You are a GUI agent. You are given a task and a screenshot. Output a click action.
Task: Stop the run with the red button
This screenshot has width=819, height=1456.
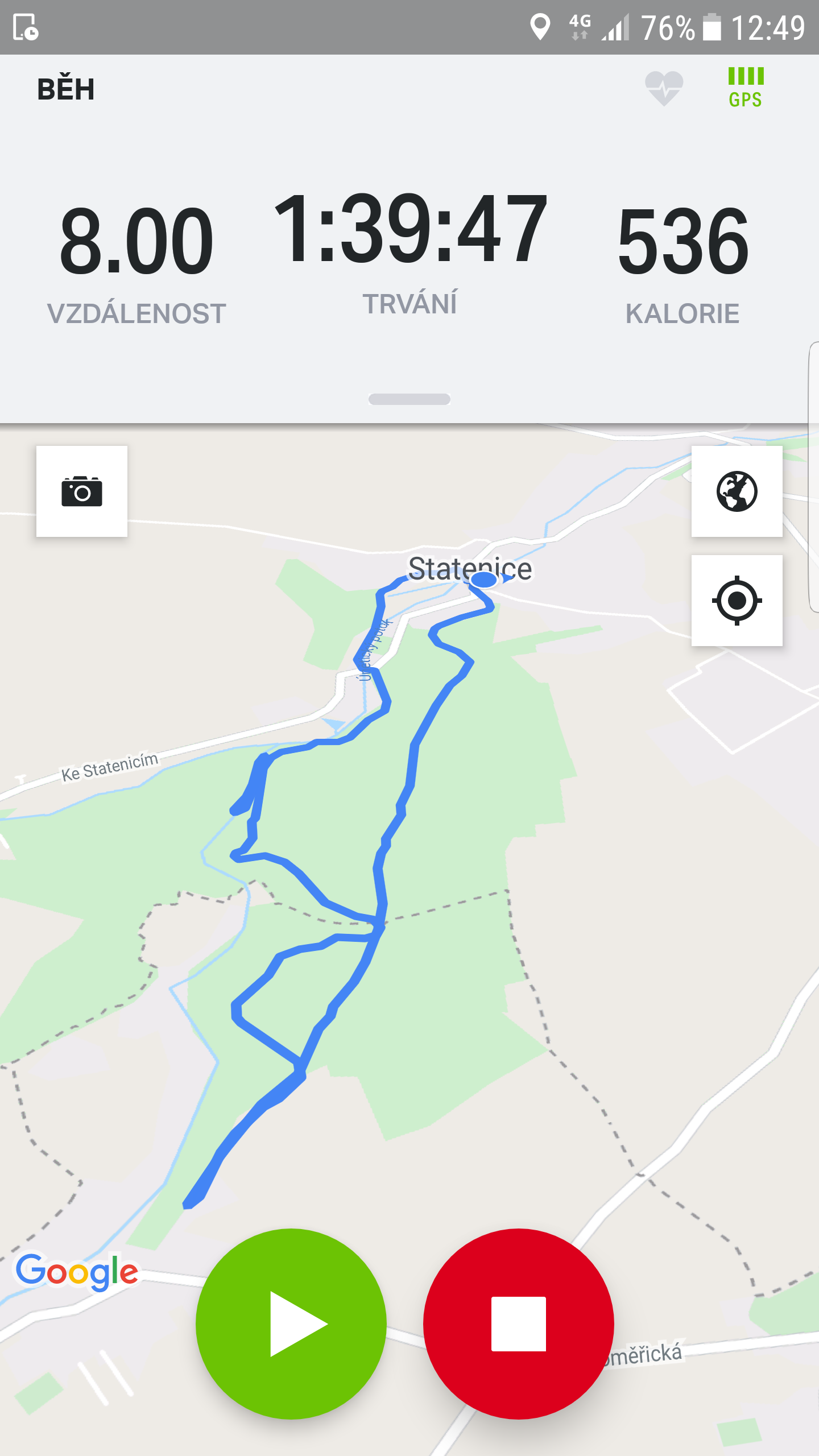pos(518,1323)
